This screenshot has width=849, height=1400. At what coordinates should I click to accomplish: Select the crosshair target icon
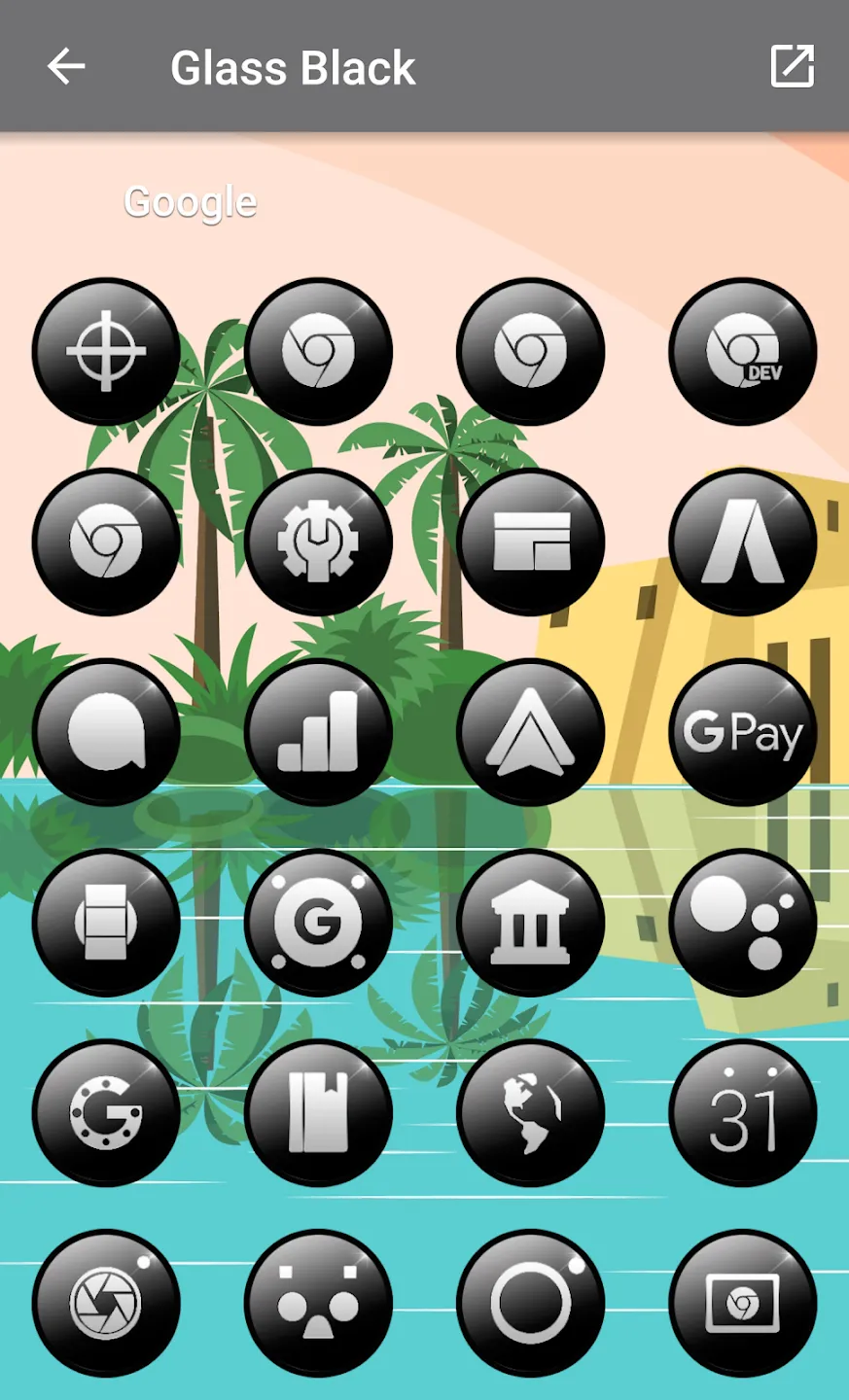pyautogui.click(x=106, y=351)
